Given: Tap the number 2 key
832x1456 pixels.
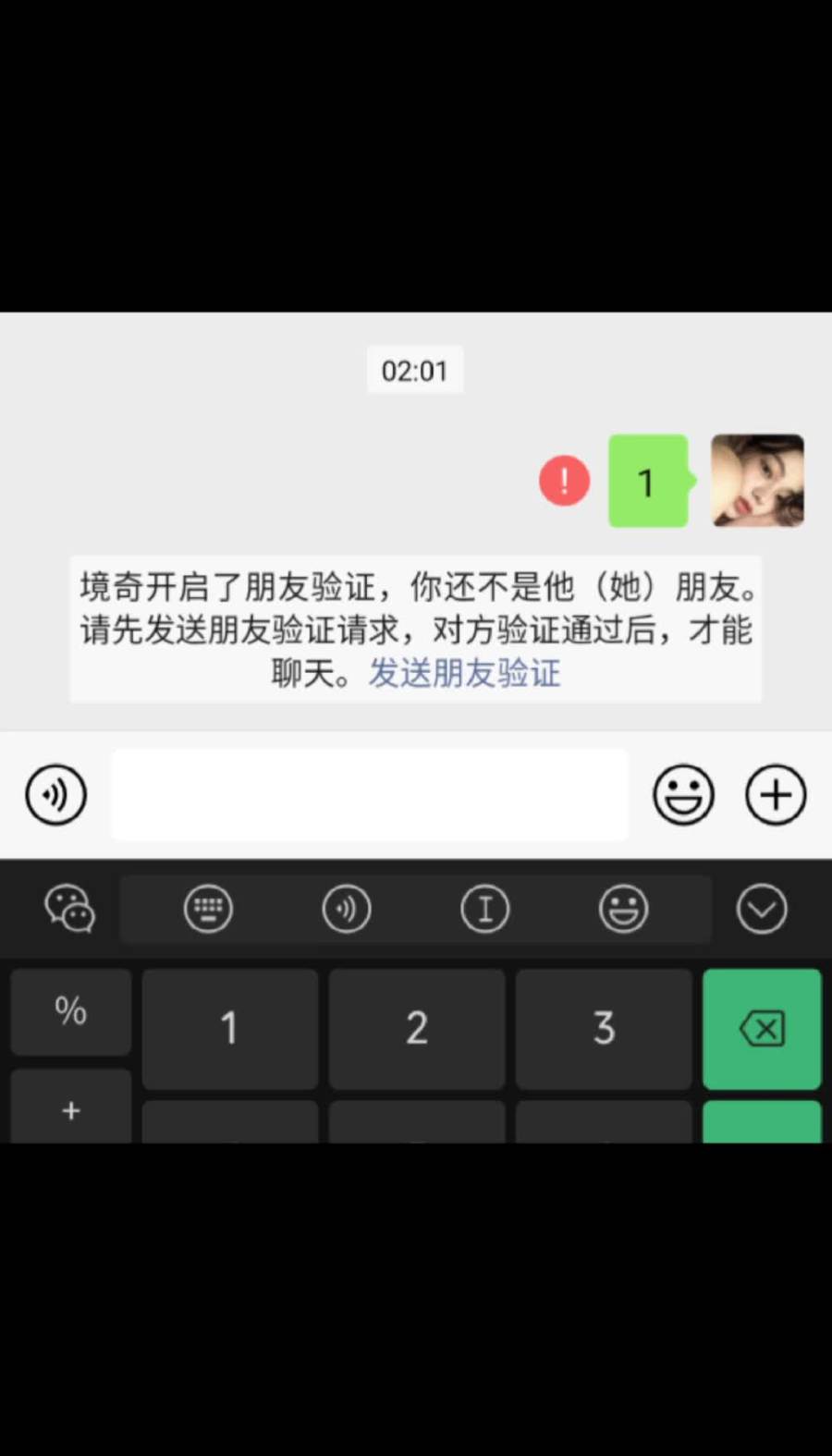Looking at the screenshot, I should click(x=417, y=1028).
